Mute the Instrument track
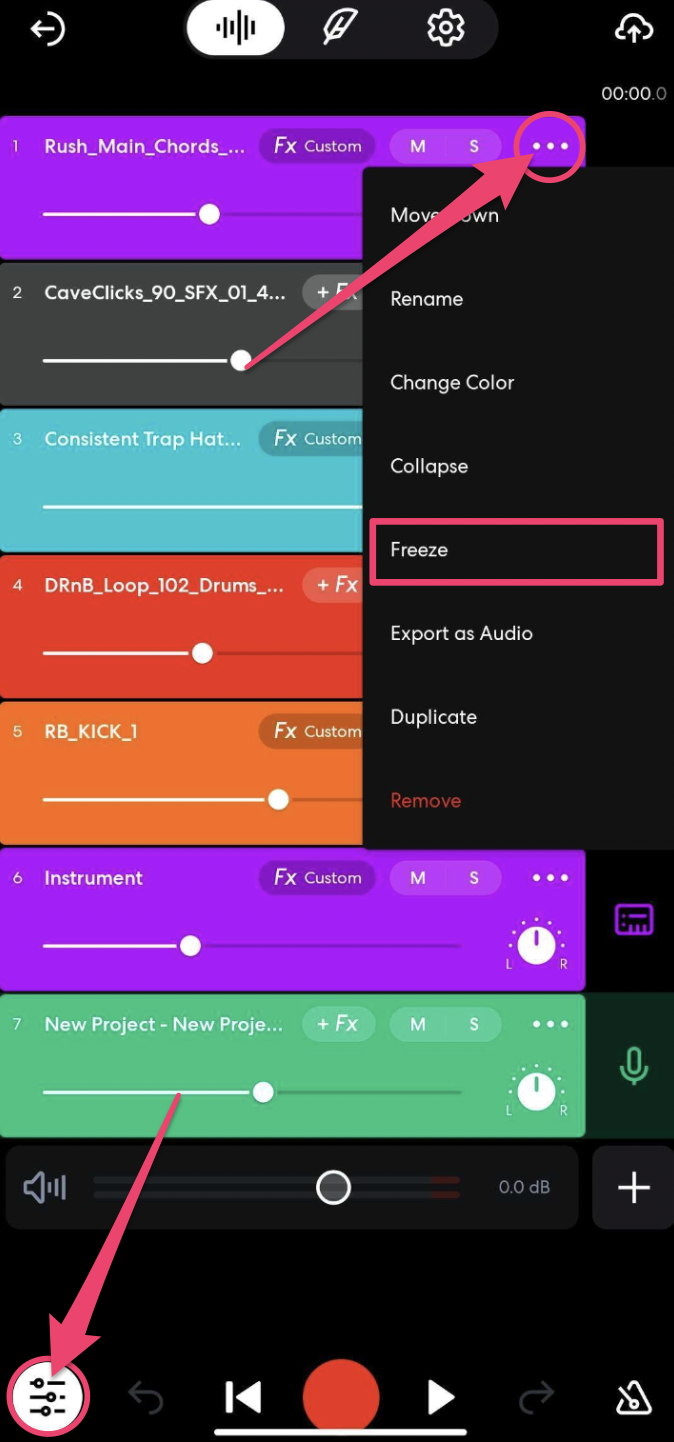674x1442 pixels. [x=418, y=878]
